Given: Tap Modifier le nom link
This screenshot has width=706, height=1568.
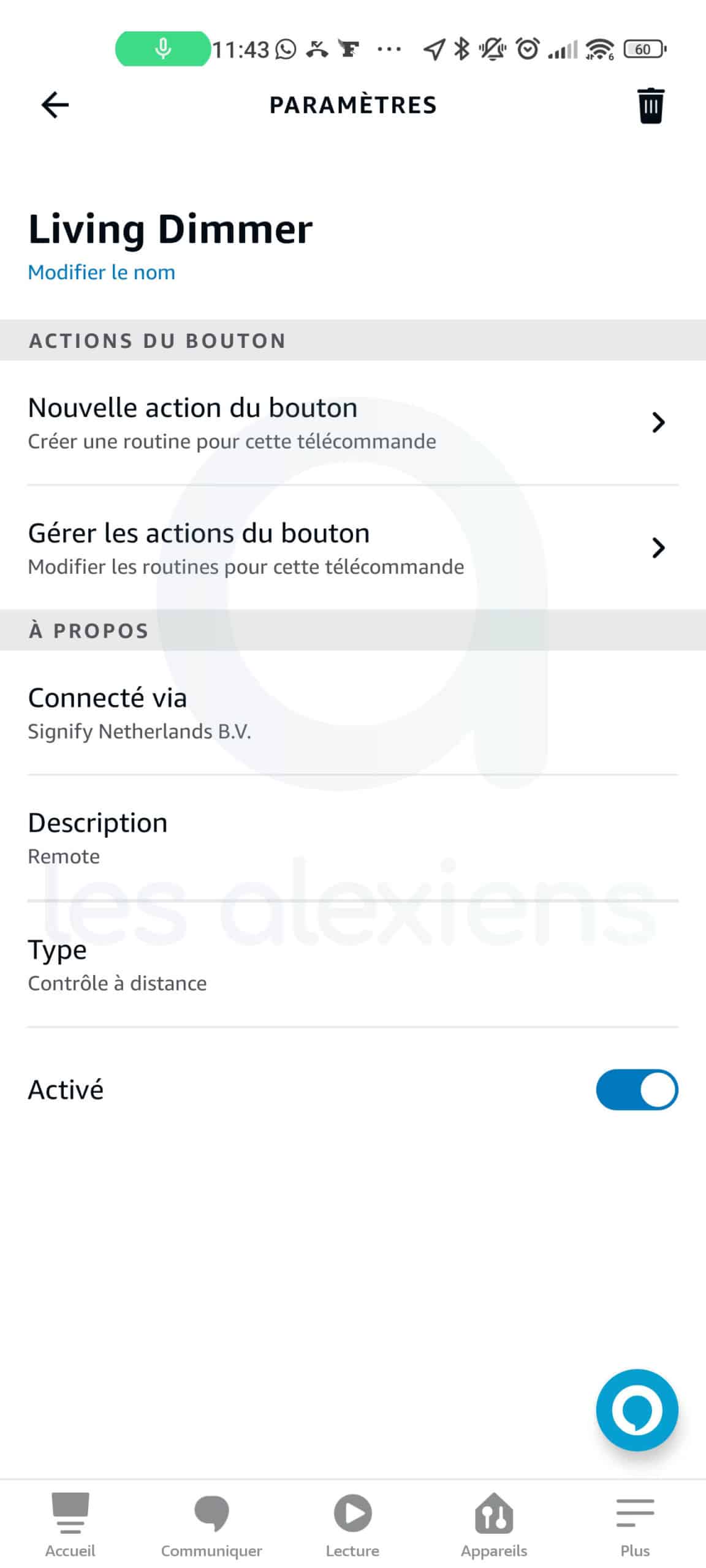Looking at the screenshot, I should tap(102, 272).
